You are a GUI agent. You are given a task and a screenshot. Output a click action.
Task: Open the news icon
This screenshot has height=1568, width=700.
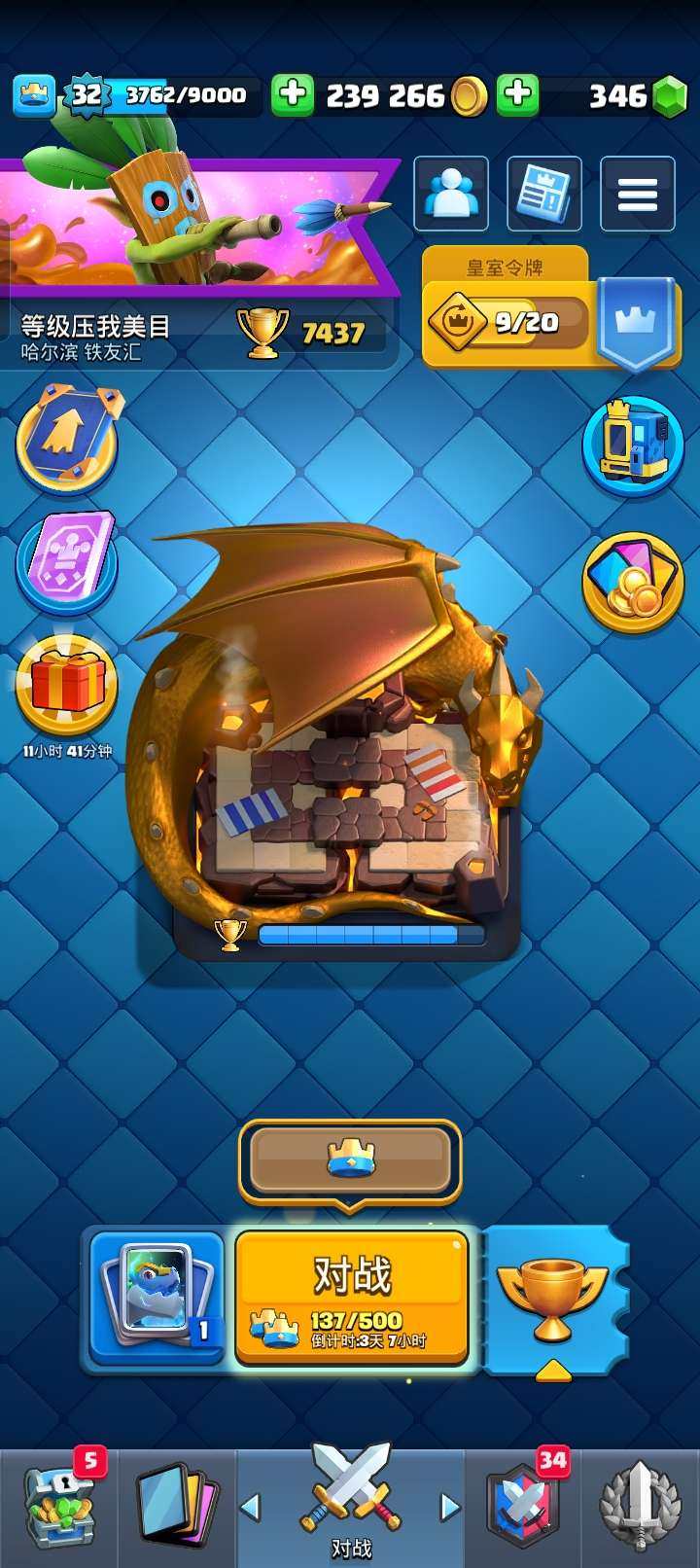(x=544, y=195)
